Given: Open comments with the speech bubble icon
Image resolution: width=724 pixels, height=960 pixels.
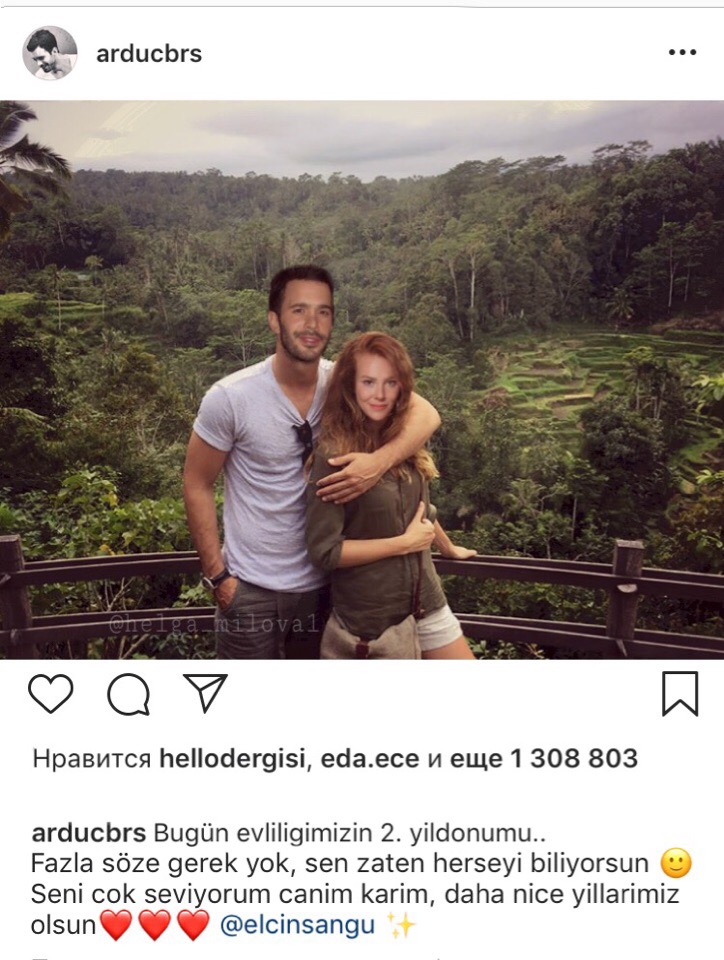Looking at the screenshot, I should coord(128,694).
